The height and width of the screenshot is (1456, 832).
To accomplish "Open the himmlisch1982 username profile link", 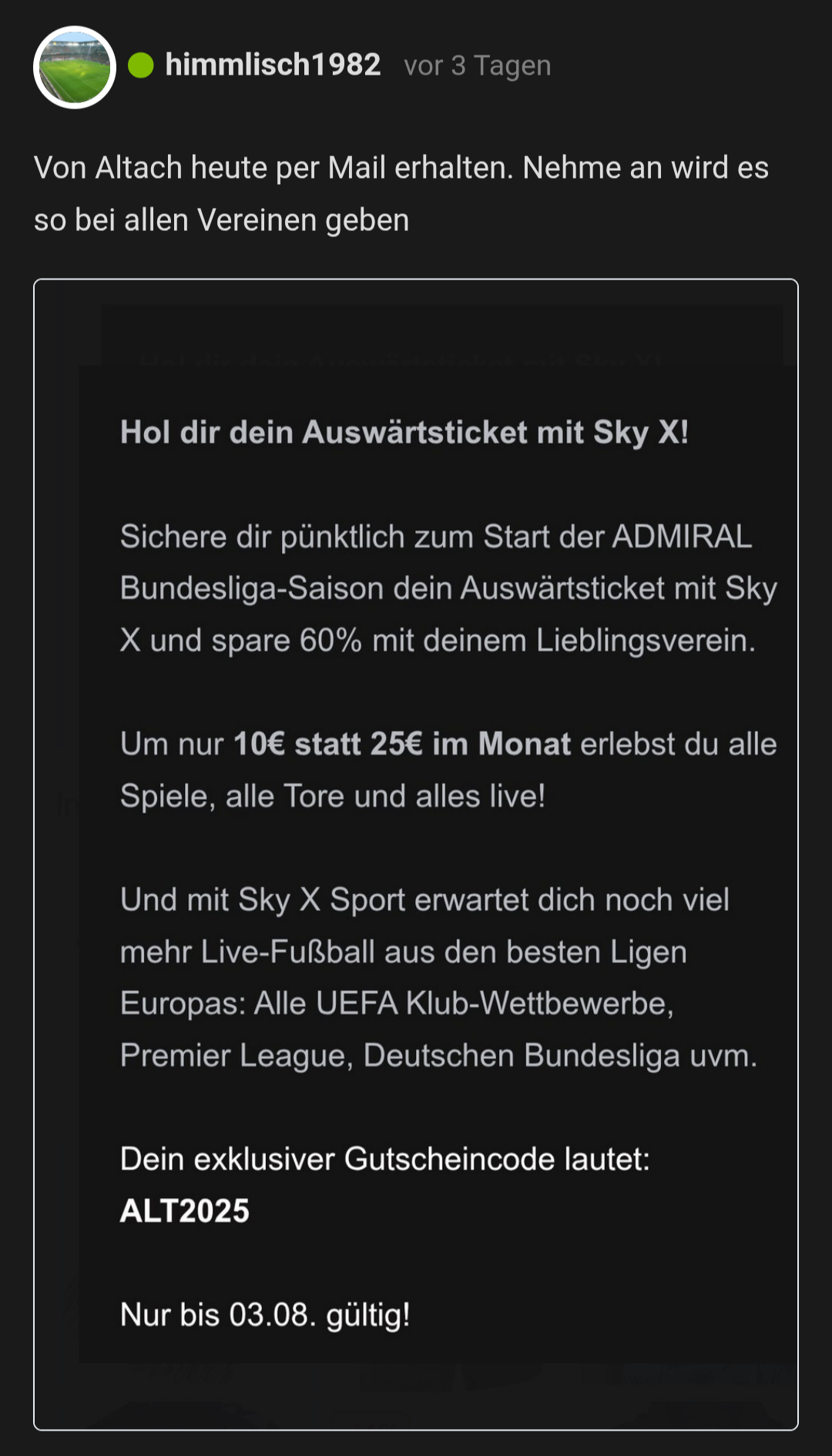I will pos(273,65).
